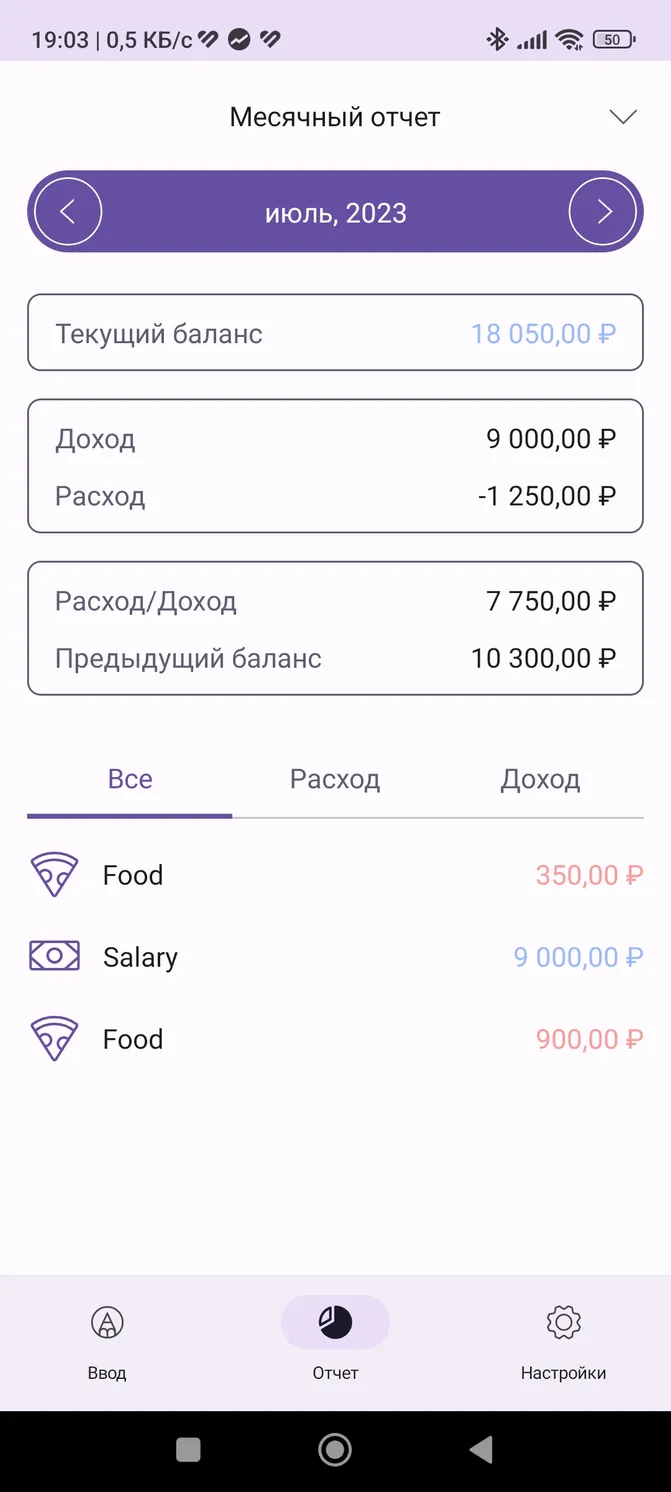Go to the previous month arrow
Image resolution: width=671 pixels, height=1492 pixels.
coord(68,212)
